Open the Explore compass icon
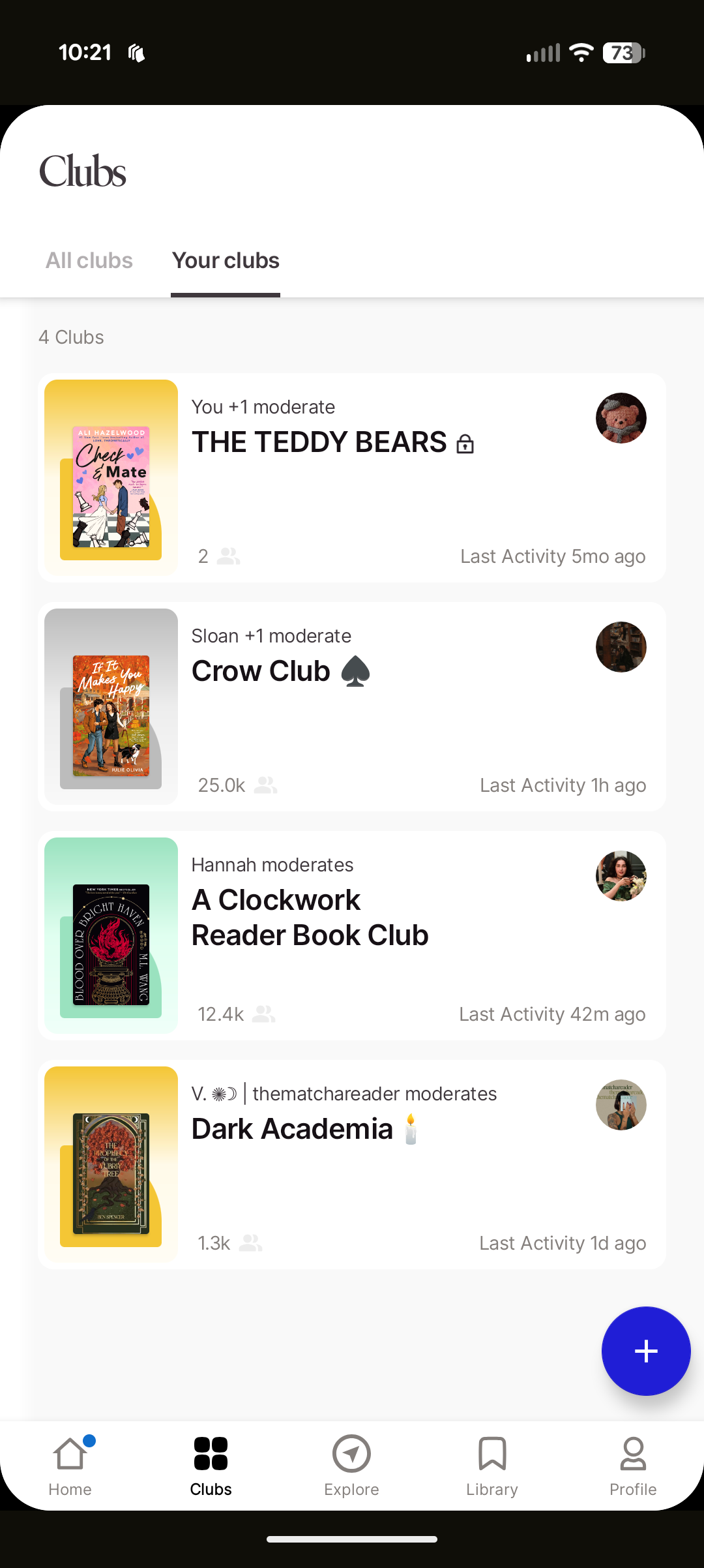The width and height of the screenshot is (704, 1568). [351, 1455]
